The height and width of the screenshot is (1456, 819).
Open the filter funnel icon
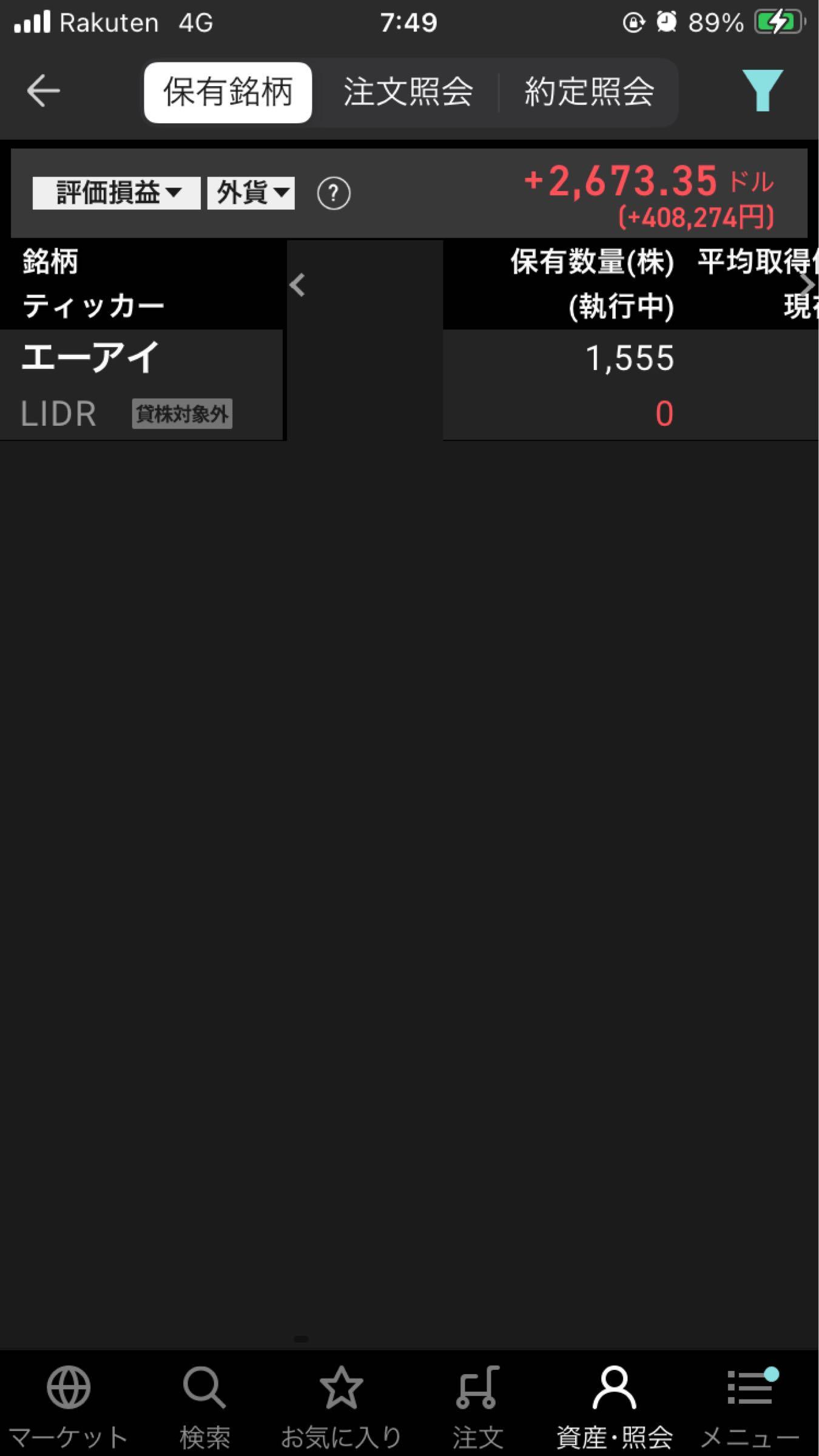[762, 91]
